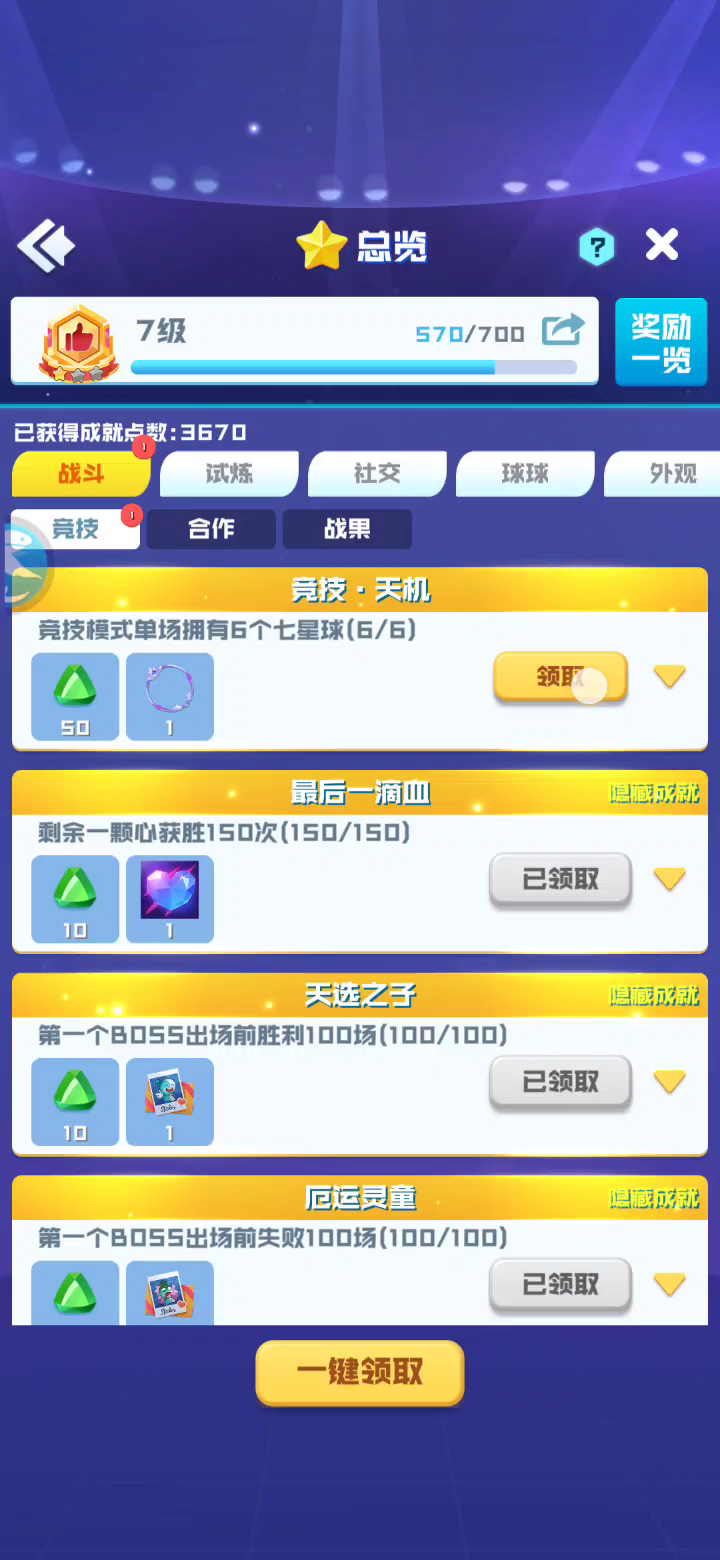Switch to the 社交 tab
Viewport: 720px width, 1560px height.
(377, 474)
